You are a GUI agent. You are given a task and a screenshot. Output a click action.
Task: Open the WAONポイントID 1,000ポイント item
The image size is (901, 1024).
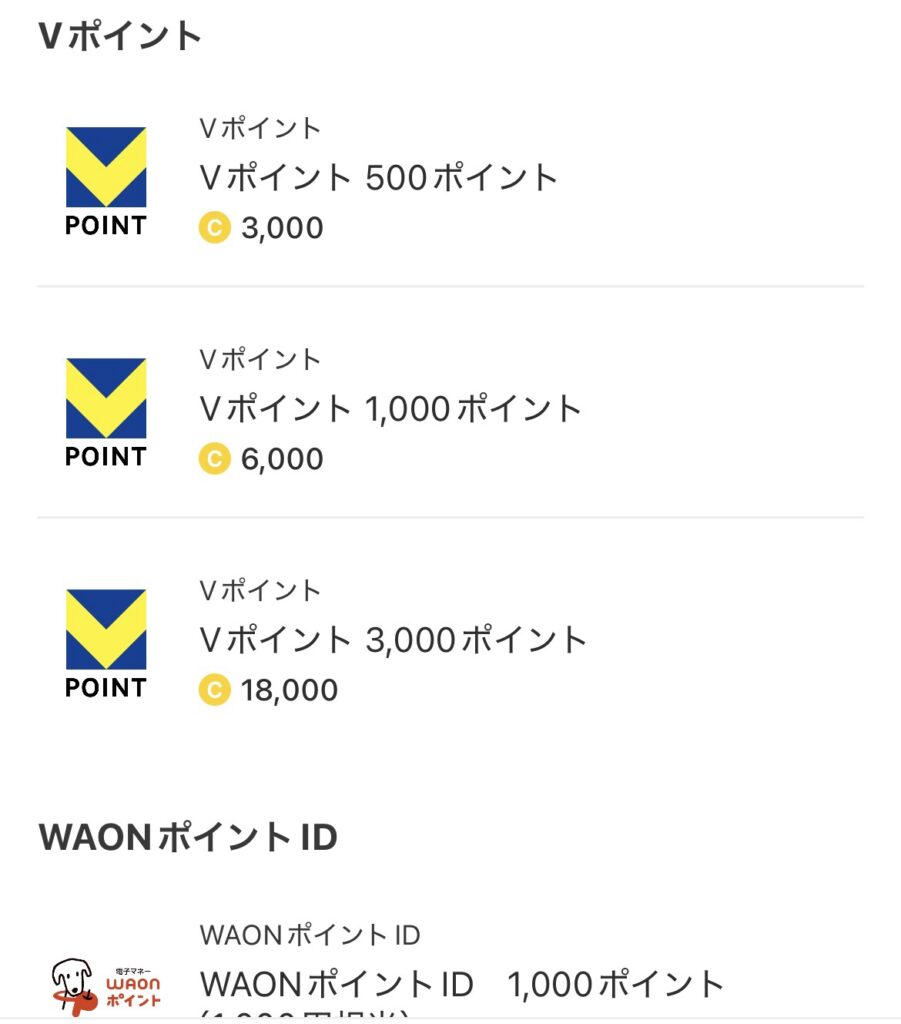coord(460,984)
